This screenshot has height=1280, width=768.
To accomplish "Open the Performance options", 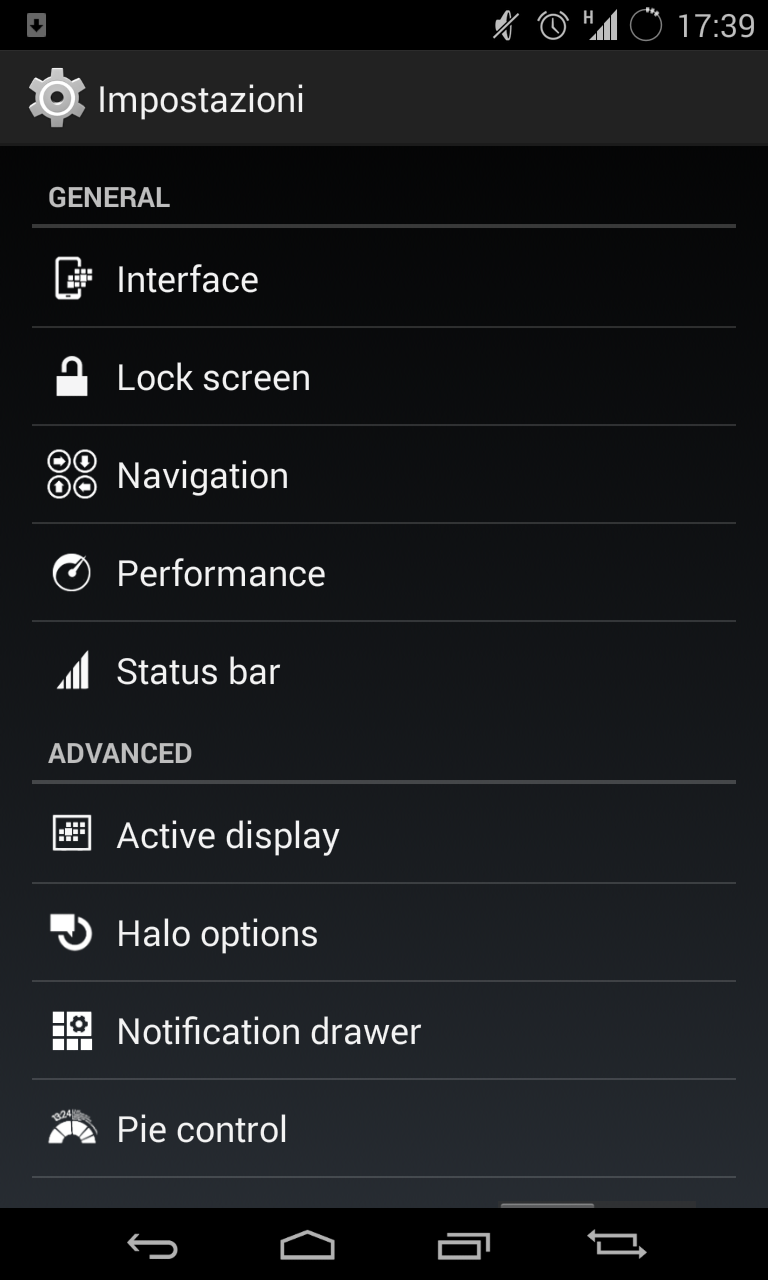I will 384,573.
